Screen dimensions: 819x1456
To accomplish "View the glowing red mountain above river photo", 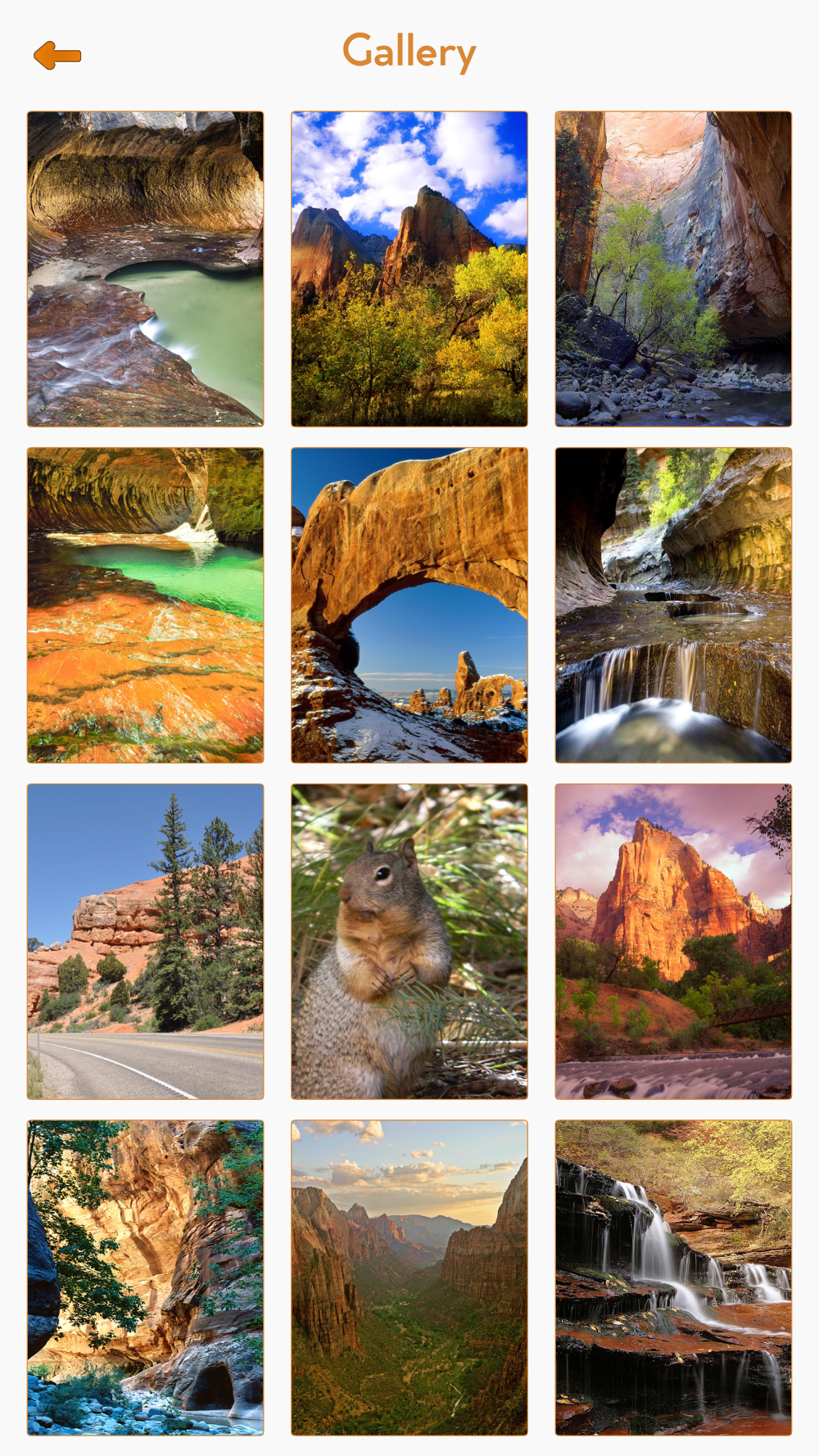I will pyautogui.click(x=673, y=942).
